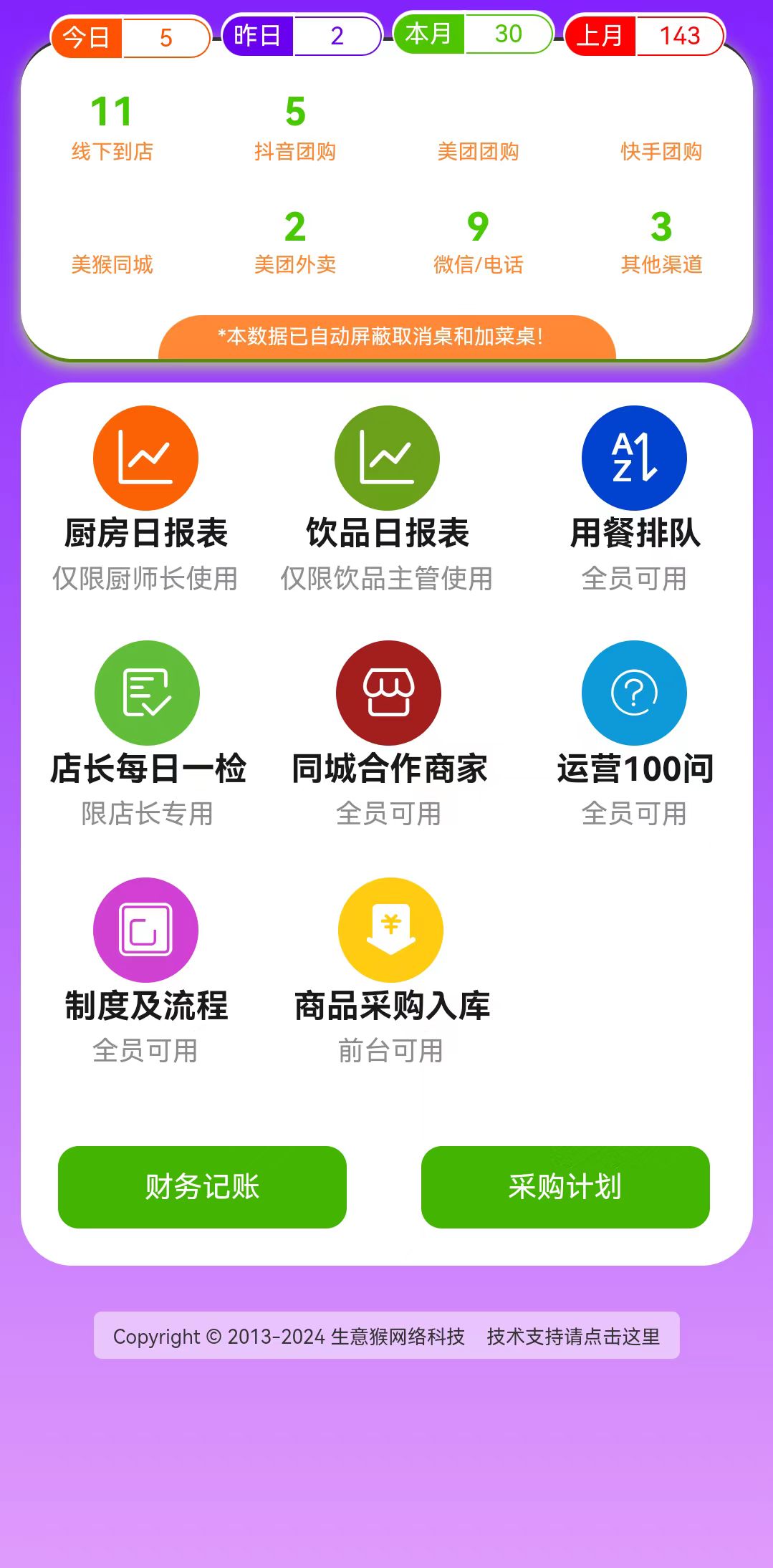Click the orange data notice banner
Screen dimensions: 773x1568
click(x=386, y=335)
